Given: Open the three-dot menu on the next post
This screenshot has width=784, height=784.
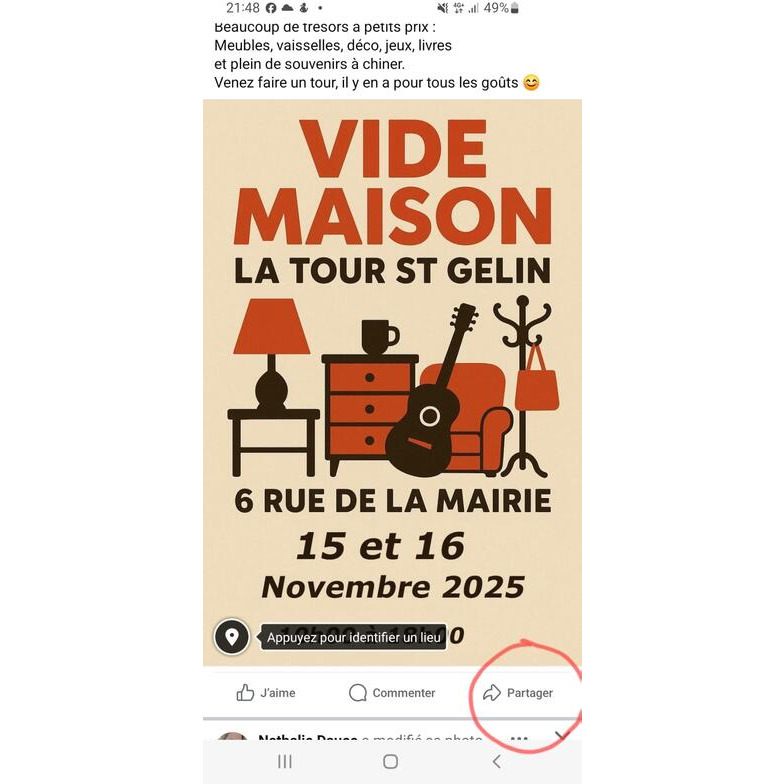Looking at the screenshot, I should pos(518,741).
